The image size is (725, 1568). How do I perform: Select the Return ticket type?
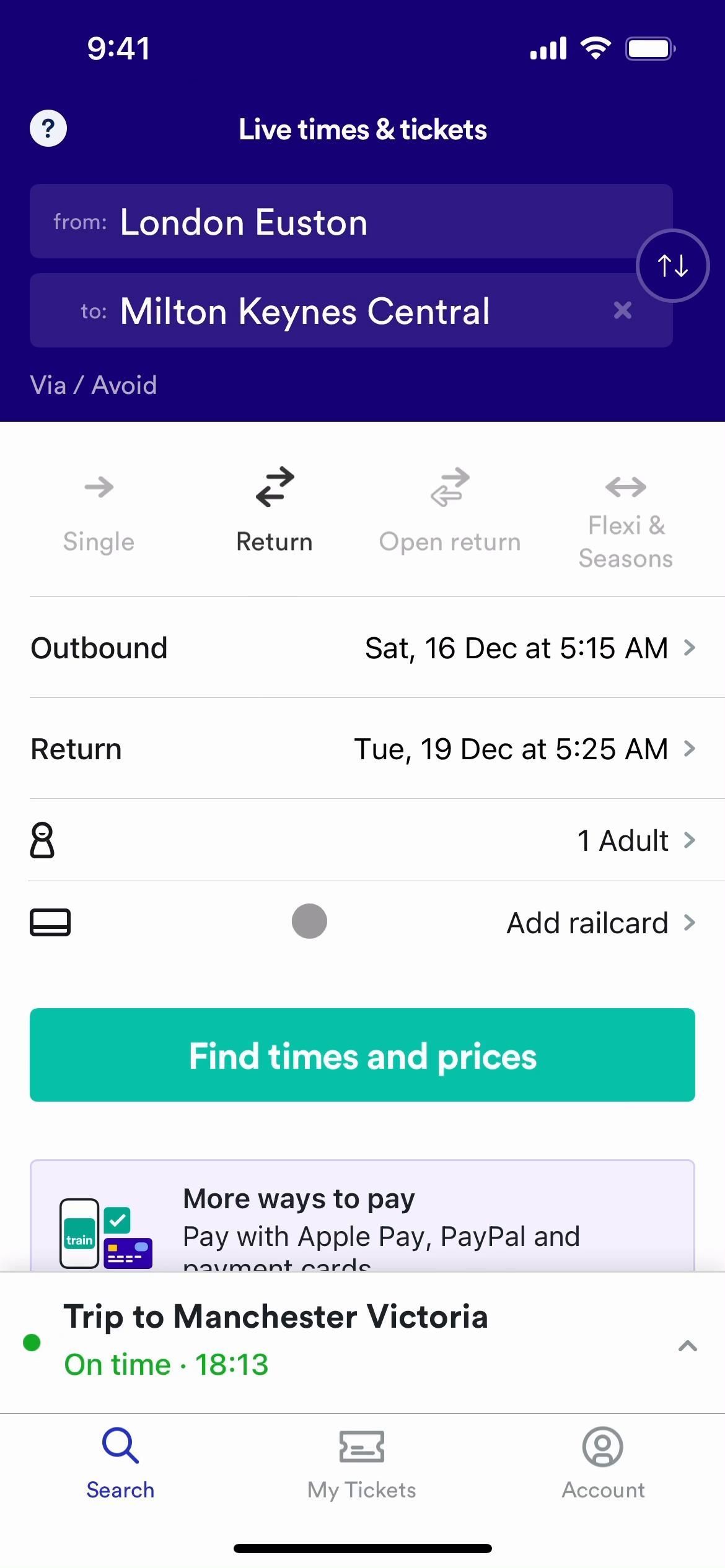(275, 512)
